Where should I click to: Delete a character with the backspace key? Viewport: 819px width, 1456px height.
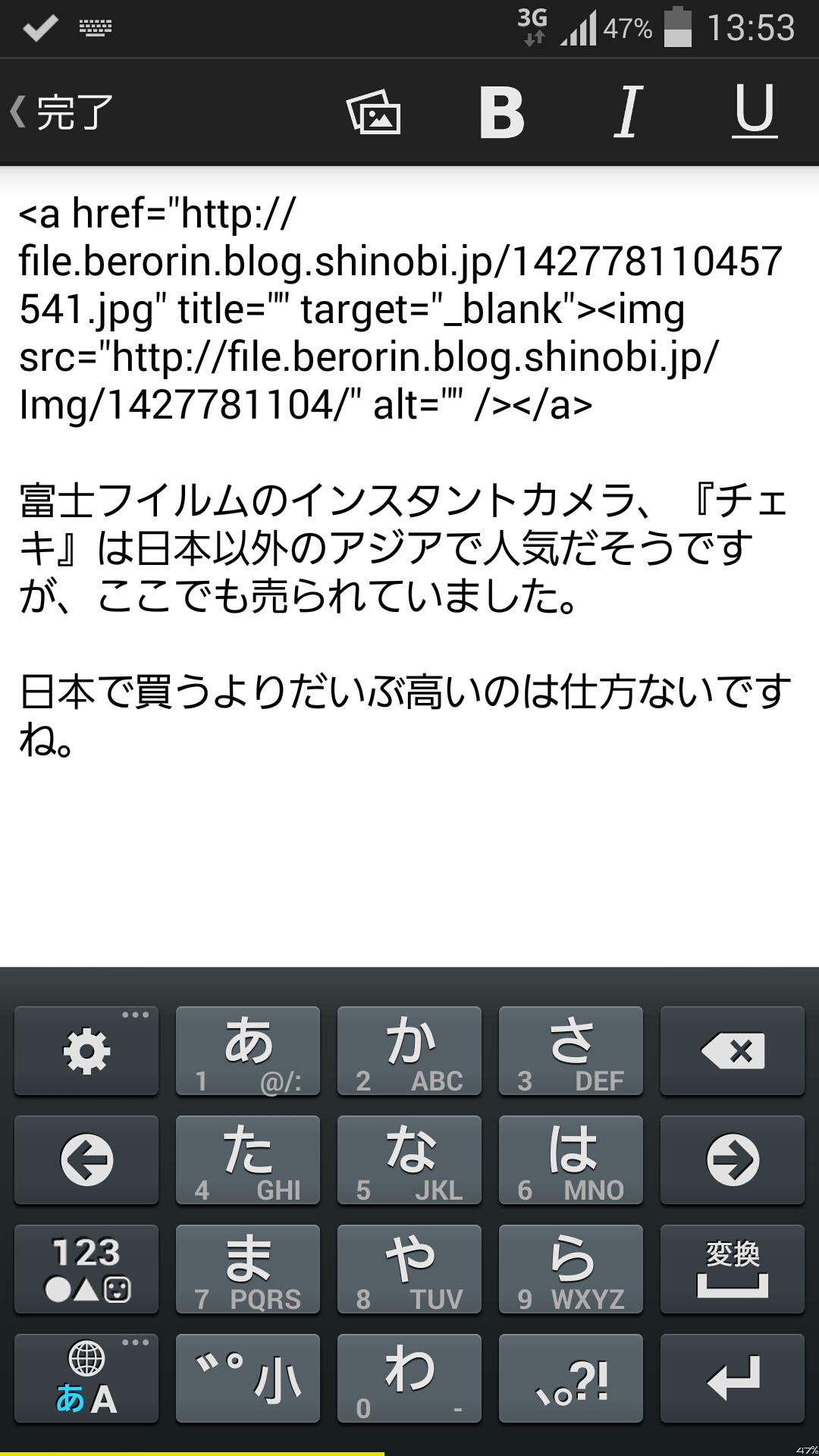(x=732, y=1051)
